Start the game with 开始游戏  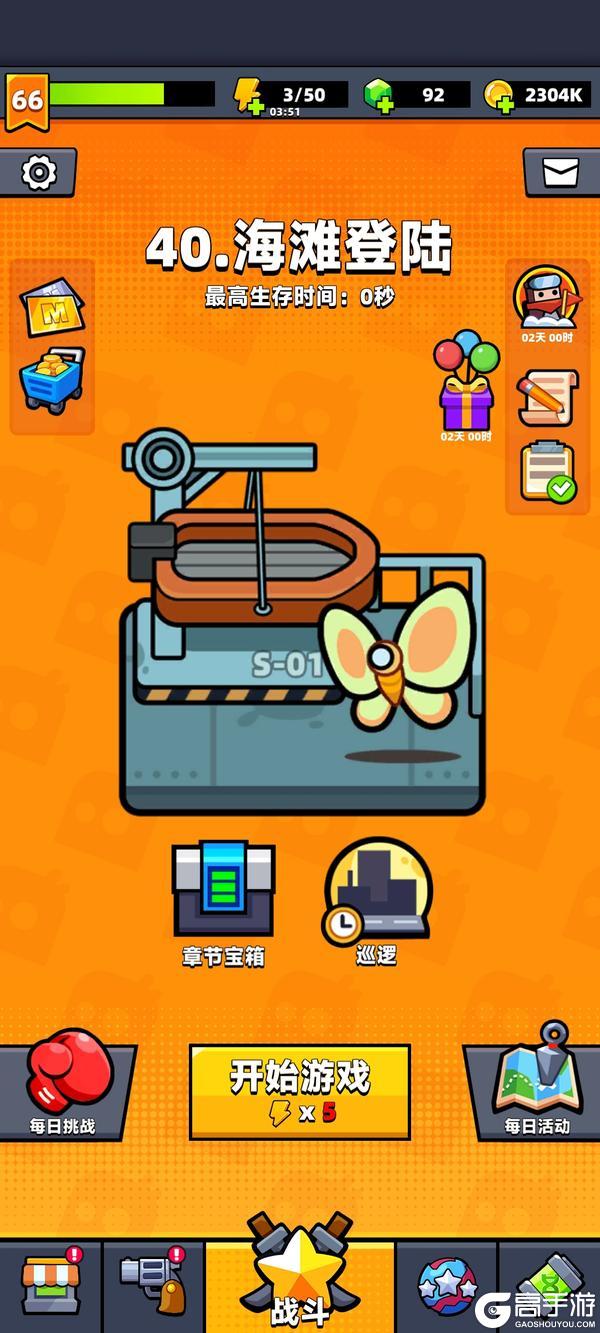click(x=300, y=1091)
